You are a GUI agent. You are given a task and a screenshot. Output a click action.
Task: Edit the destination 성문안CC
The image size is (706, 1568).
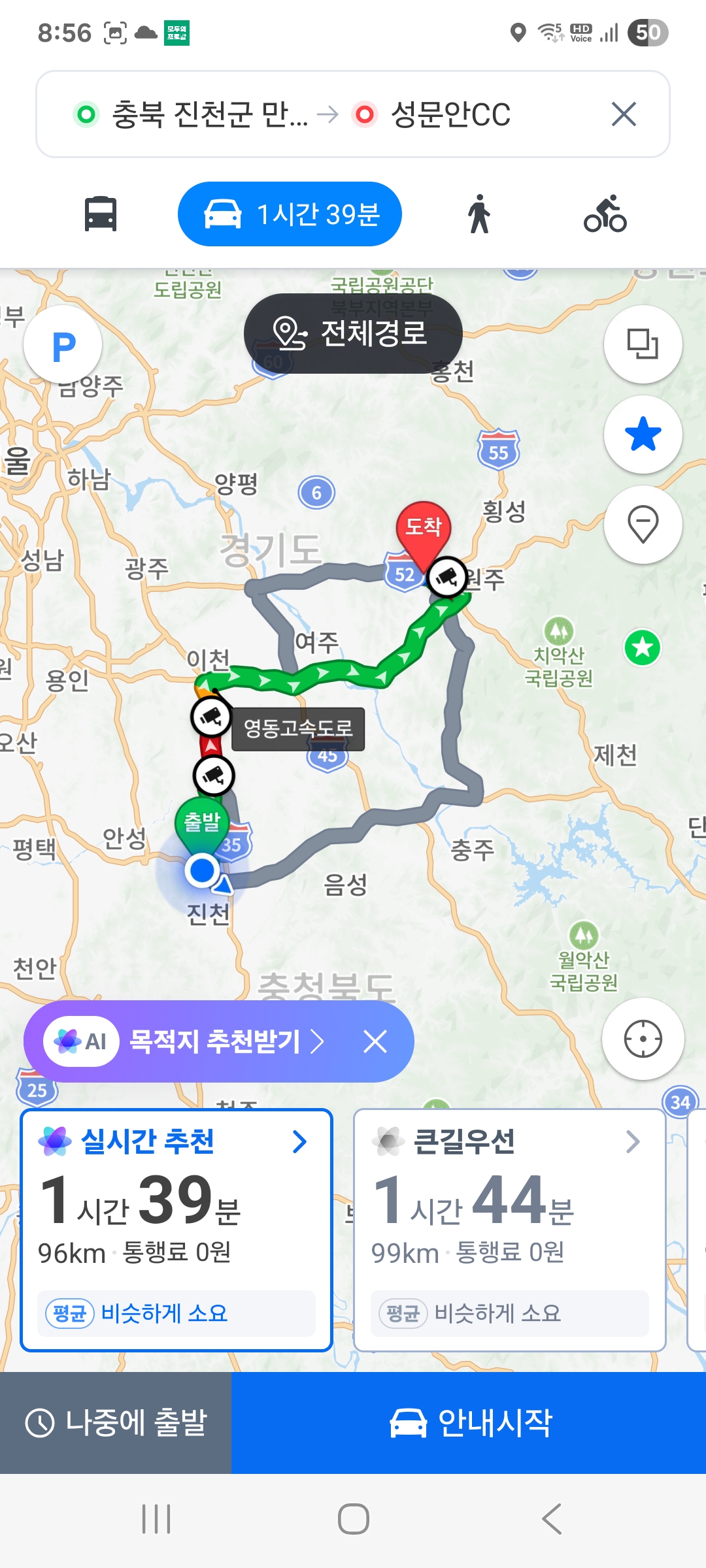coord(450,114)
